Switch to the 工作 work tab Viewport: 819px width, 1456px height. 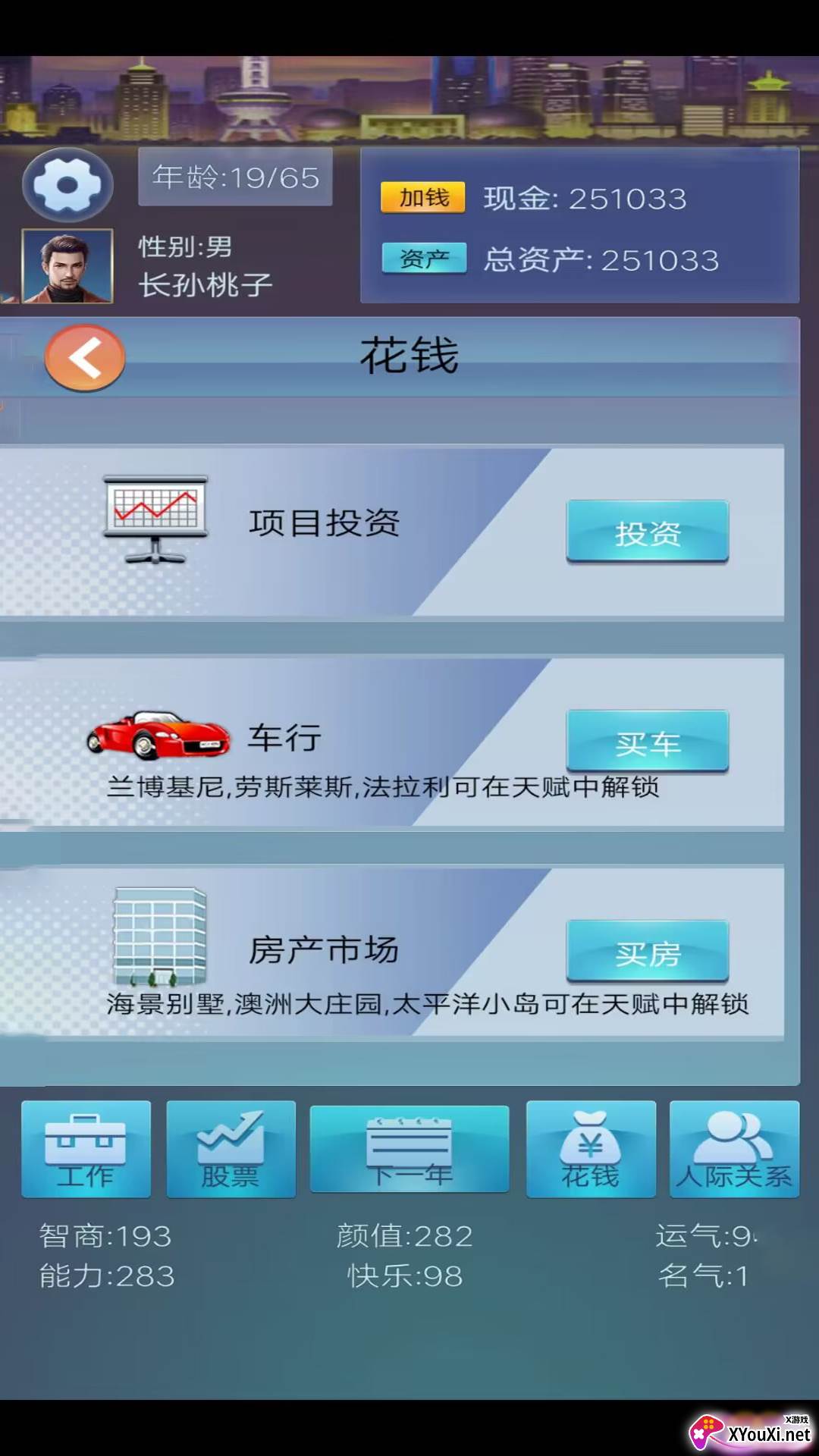(86, 1150)
